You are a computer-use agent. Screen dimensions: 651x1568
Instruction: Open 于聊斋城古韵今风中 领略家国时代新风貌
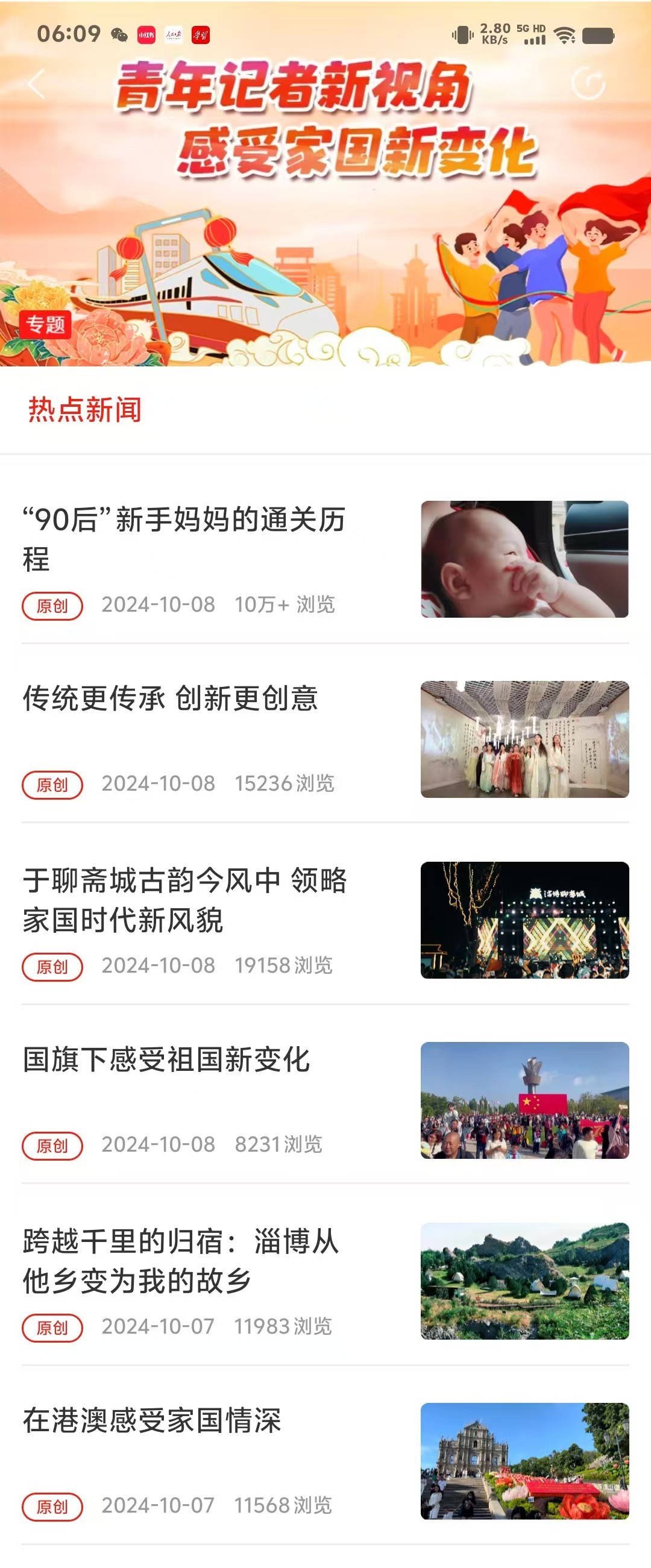click(x=184, y=900)
